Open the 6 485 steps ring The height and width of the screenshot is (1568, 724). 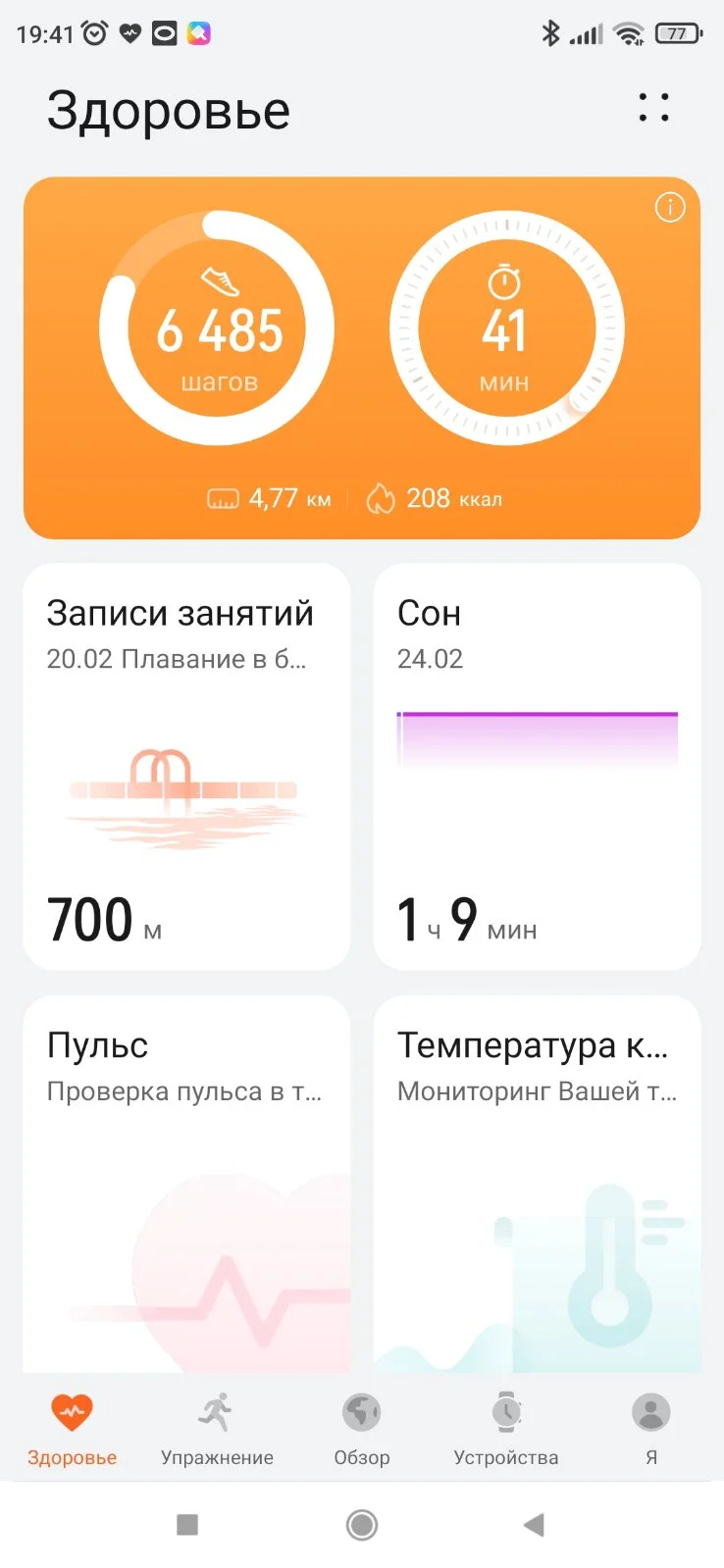pyautogui.click(x=218, y=329)
